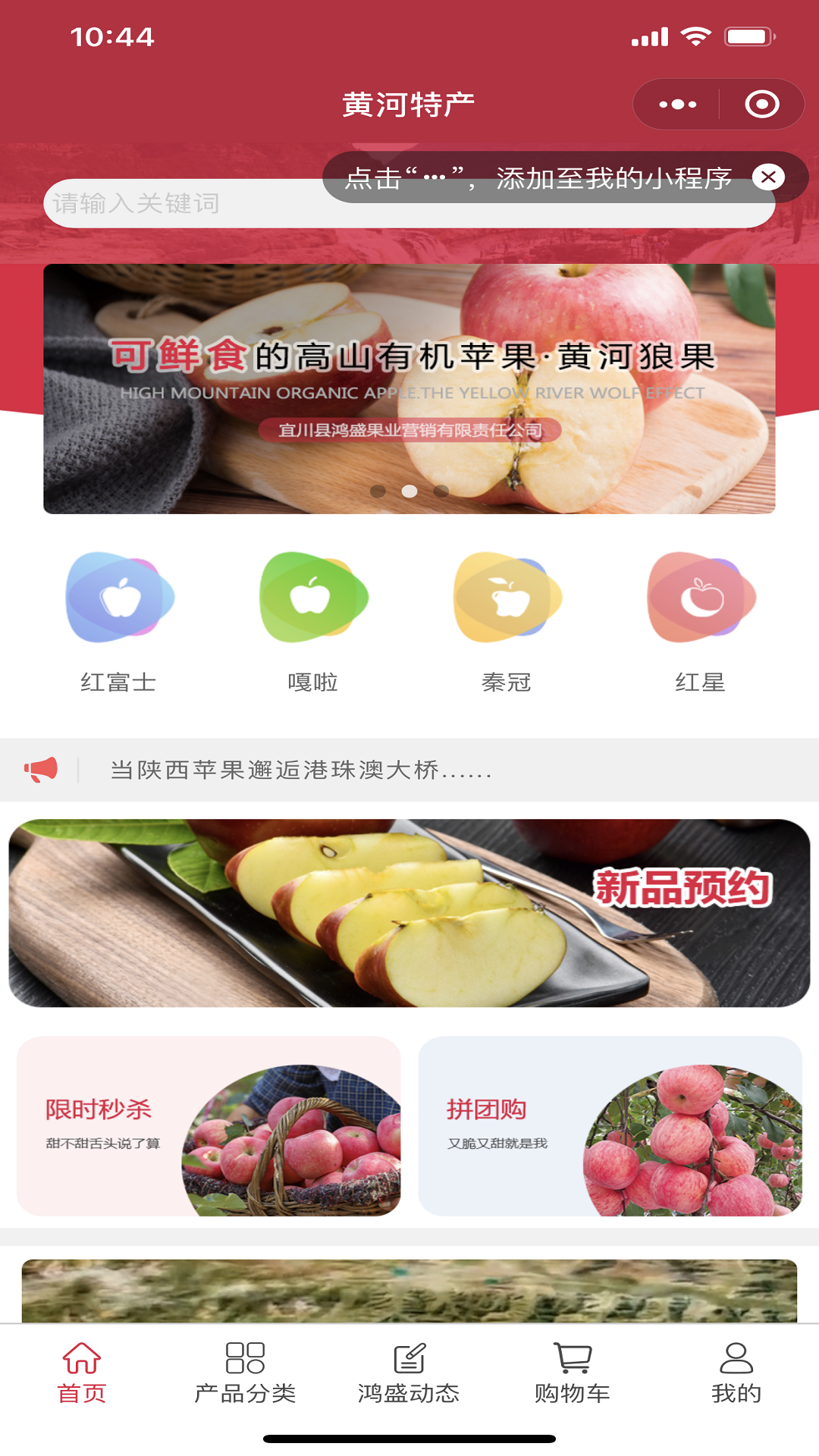The image size is (819, 1456).
Task: Open the mini program more options menu
Action: [677, 105]
